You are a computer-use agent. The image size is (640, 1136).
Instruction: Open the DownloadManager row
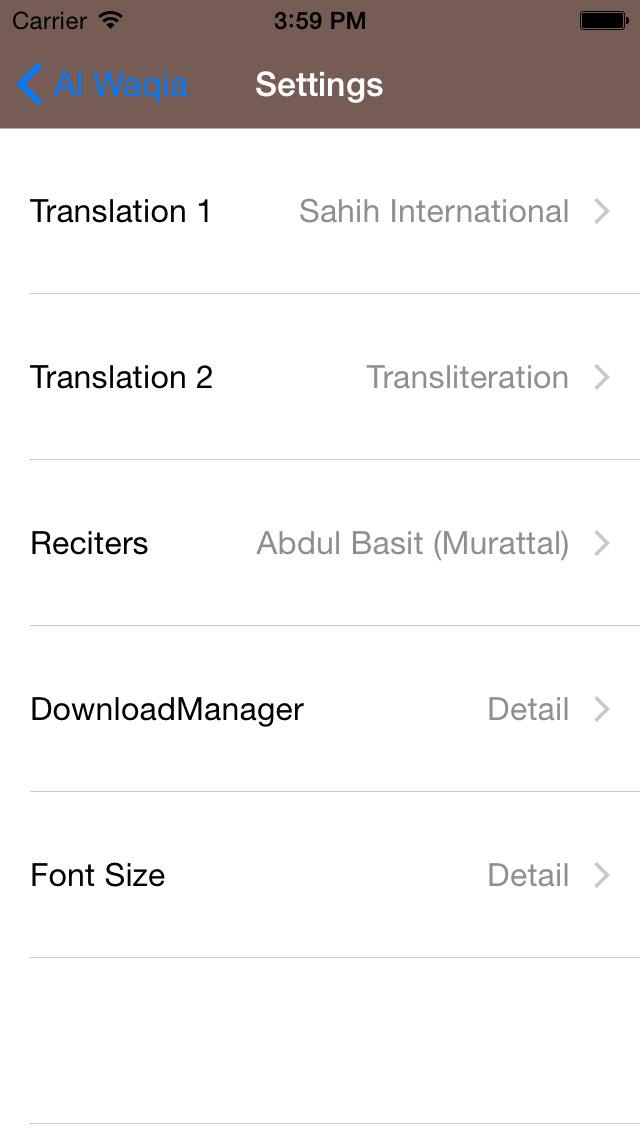(x=320, y=709)
